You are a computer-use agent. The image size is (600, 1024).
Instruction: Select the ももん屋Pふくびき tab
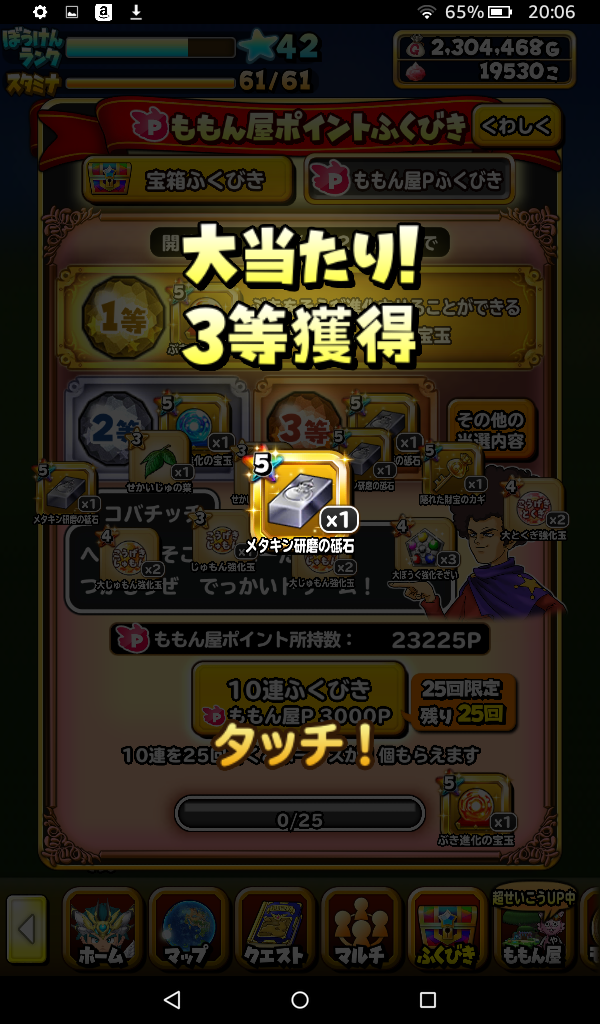408,180
